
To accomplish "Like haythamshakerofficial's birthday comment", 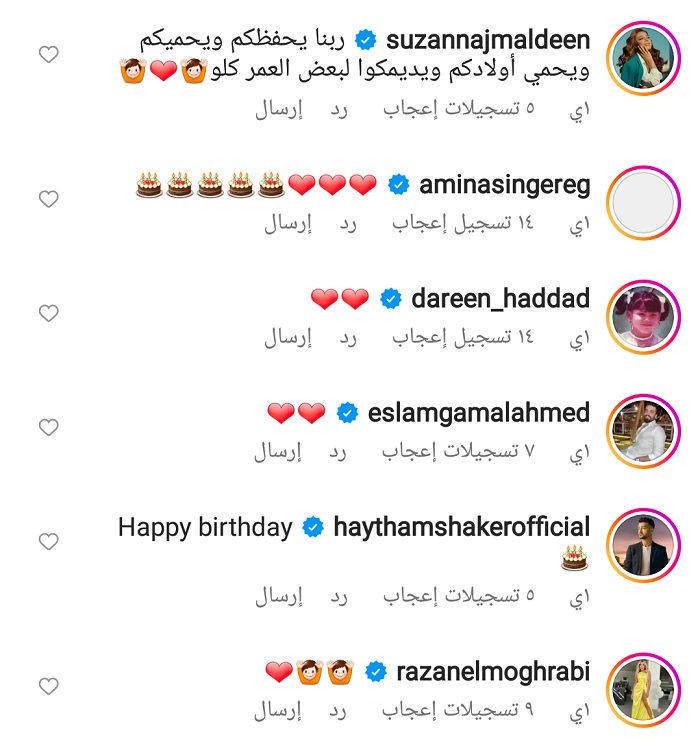I will coord(48,541).
